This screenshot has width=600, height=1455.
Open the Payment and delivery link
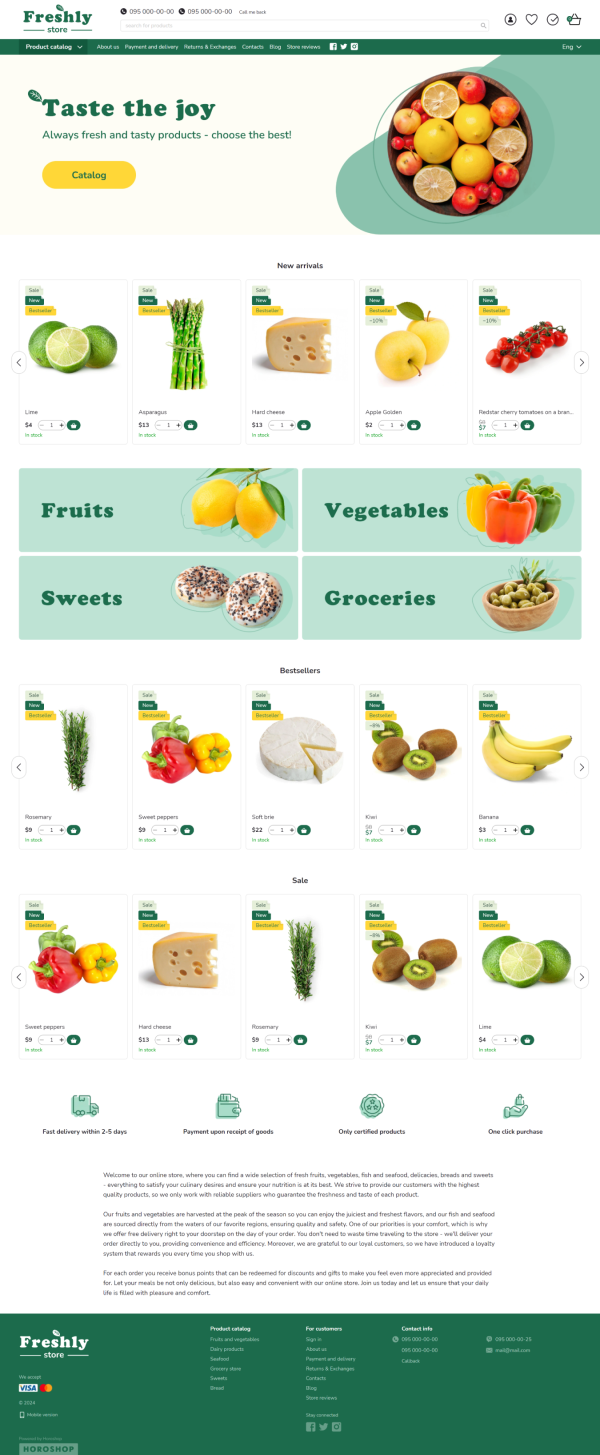151,47
